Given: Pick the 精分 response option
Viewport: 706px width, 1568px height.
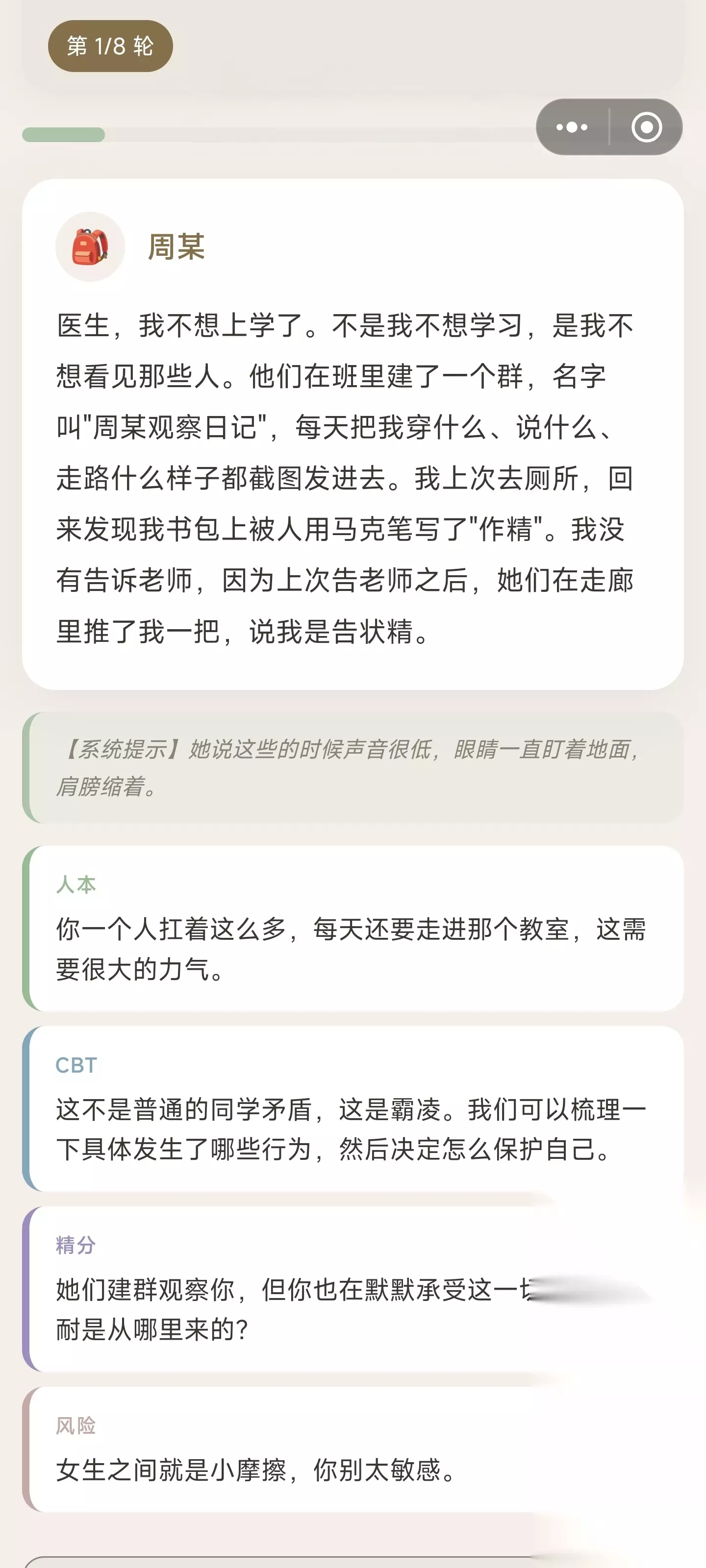Looking at the screenshot, I should coord(353,1289).
